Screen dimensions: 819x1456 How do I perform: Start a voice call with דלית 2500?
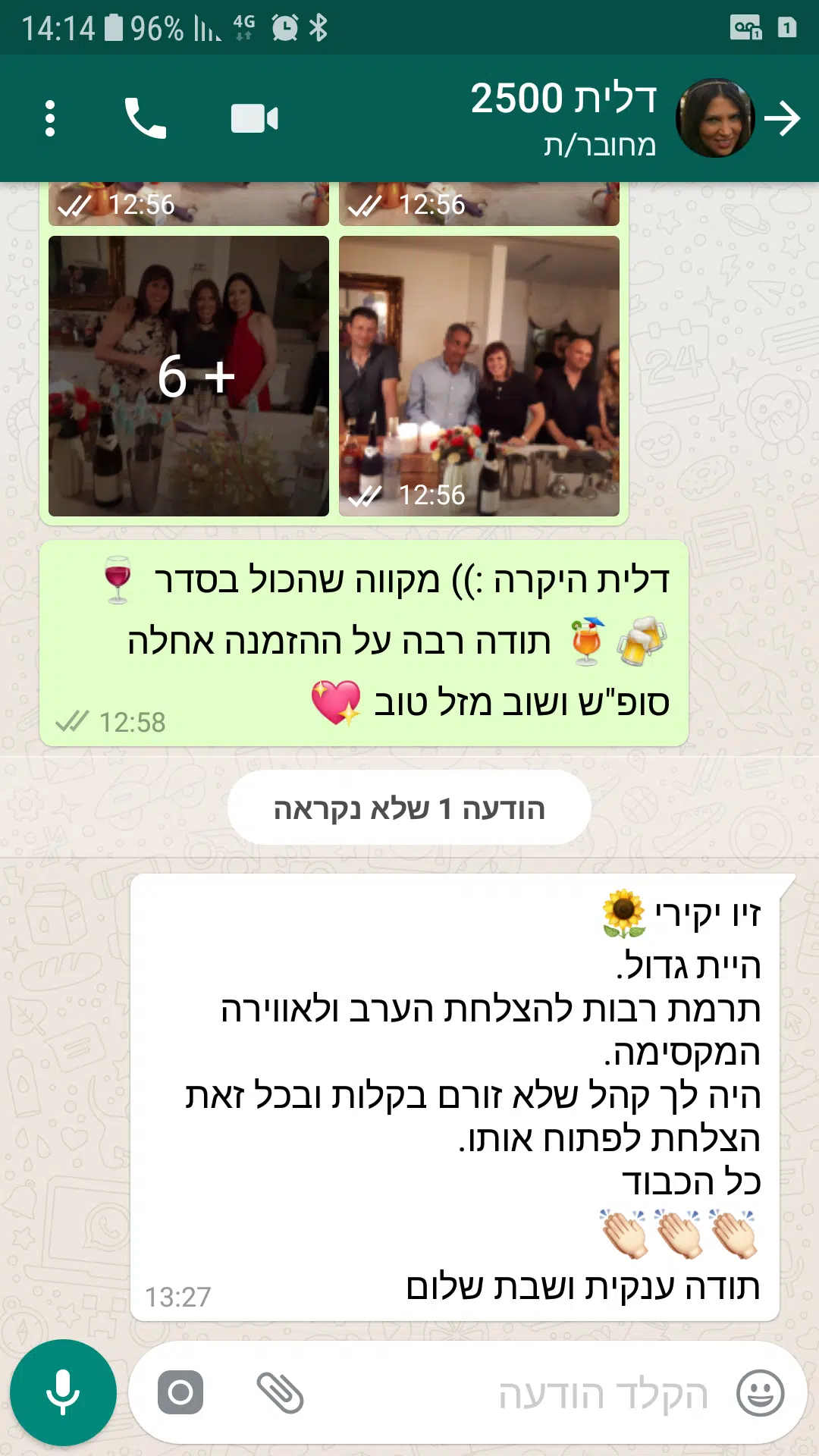click(x=145, y=118)
